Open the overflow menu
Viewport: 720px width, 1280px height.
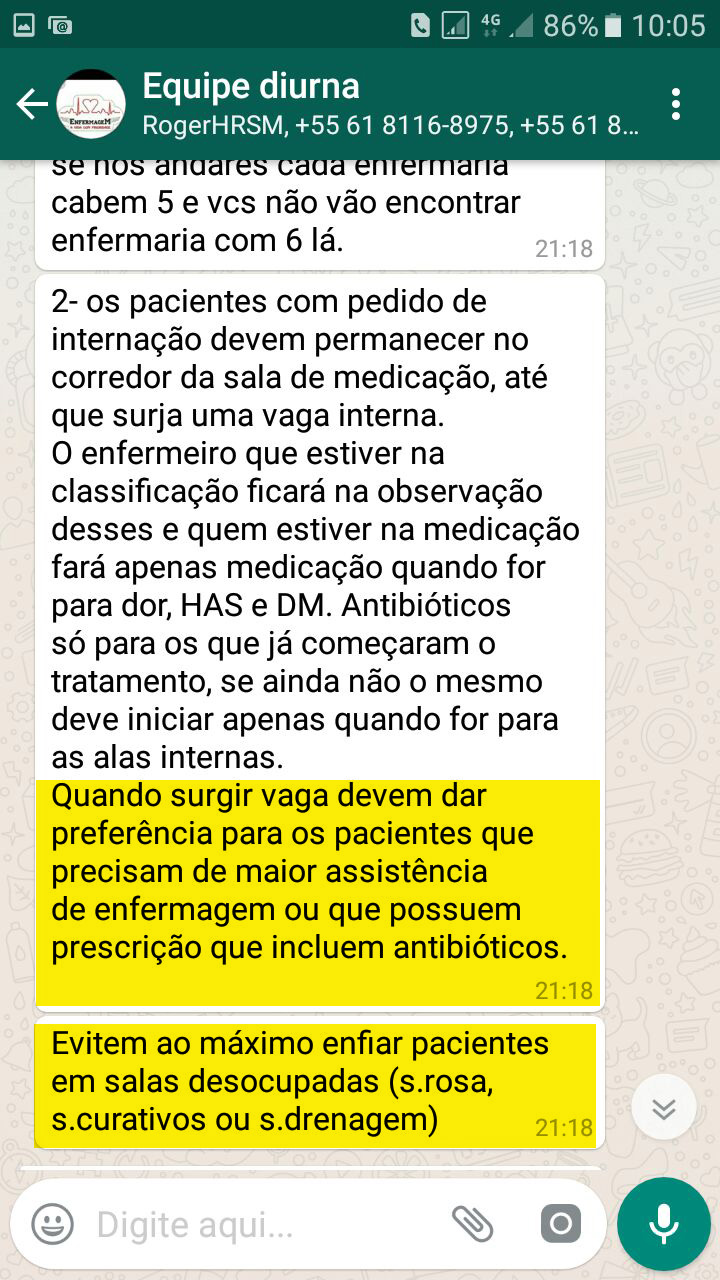[x=677, y=104]
